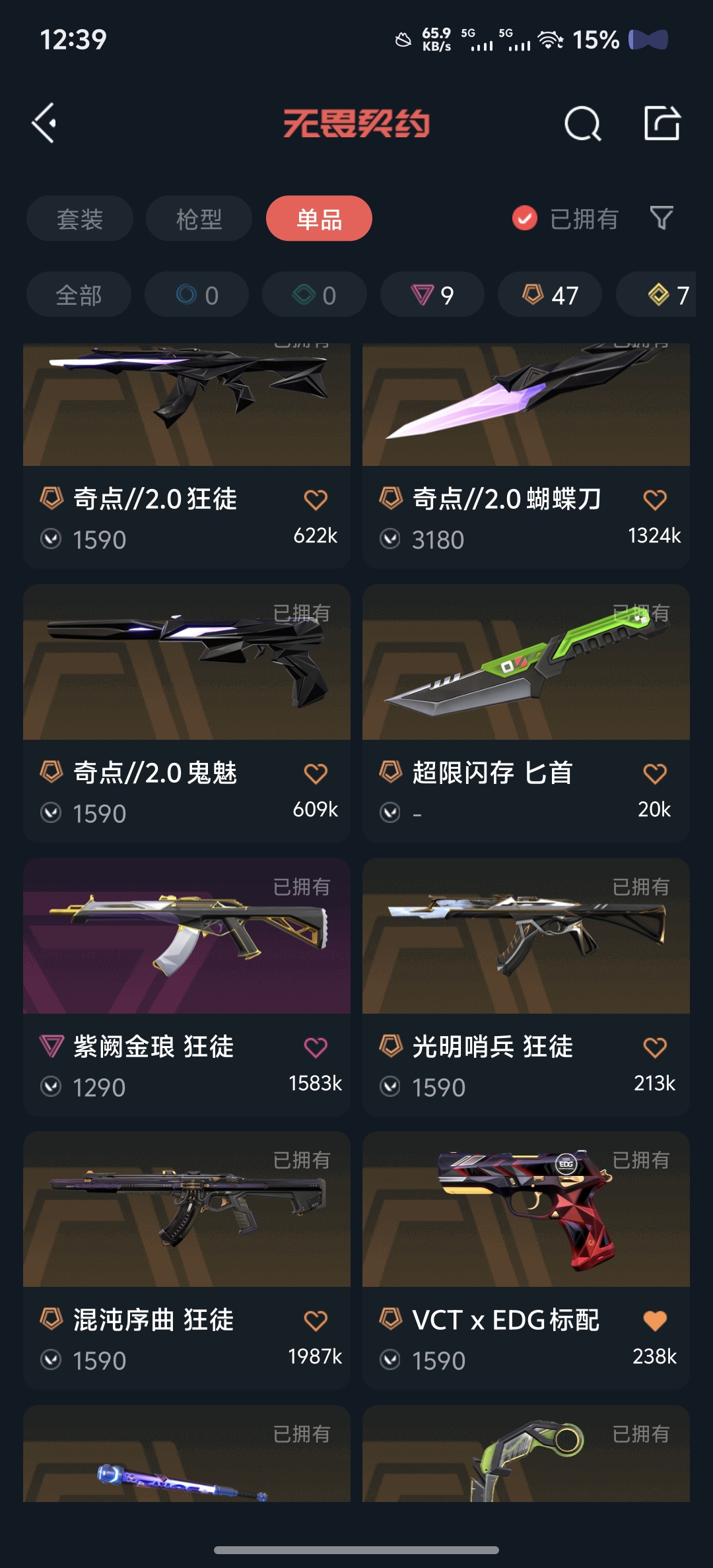Open the funnel filter icon
Image resolution: width=713 pixels, height=1568 pixels.
pos(661,218)
